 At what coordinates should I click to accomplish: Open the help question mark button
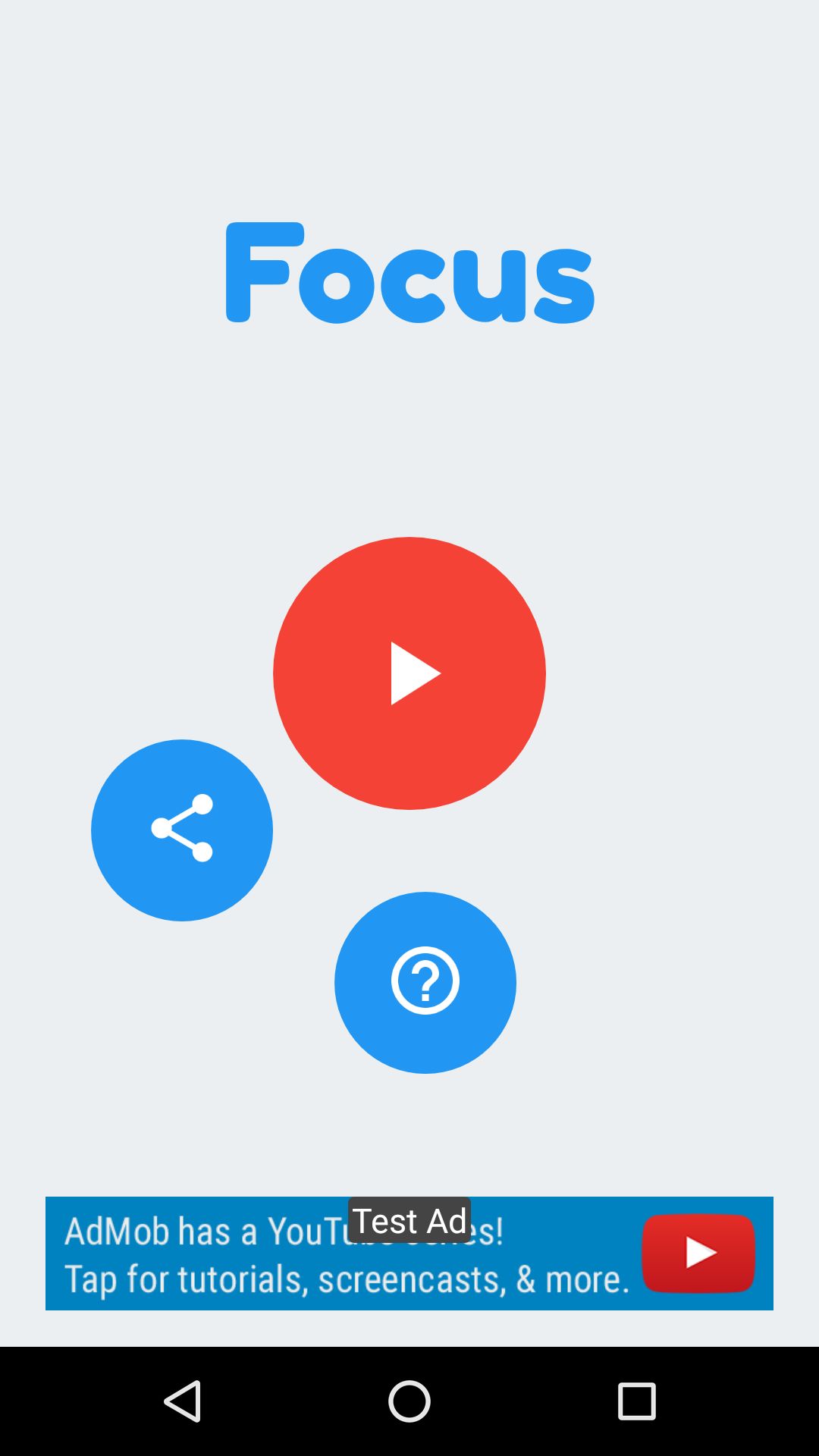425,983
